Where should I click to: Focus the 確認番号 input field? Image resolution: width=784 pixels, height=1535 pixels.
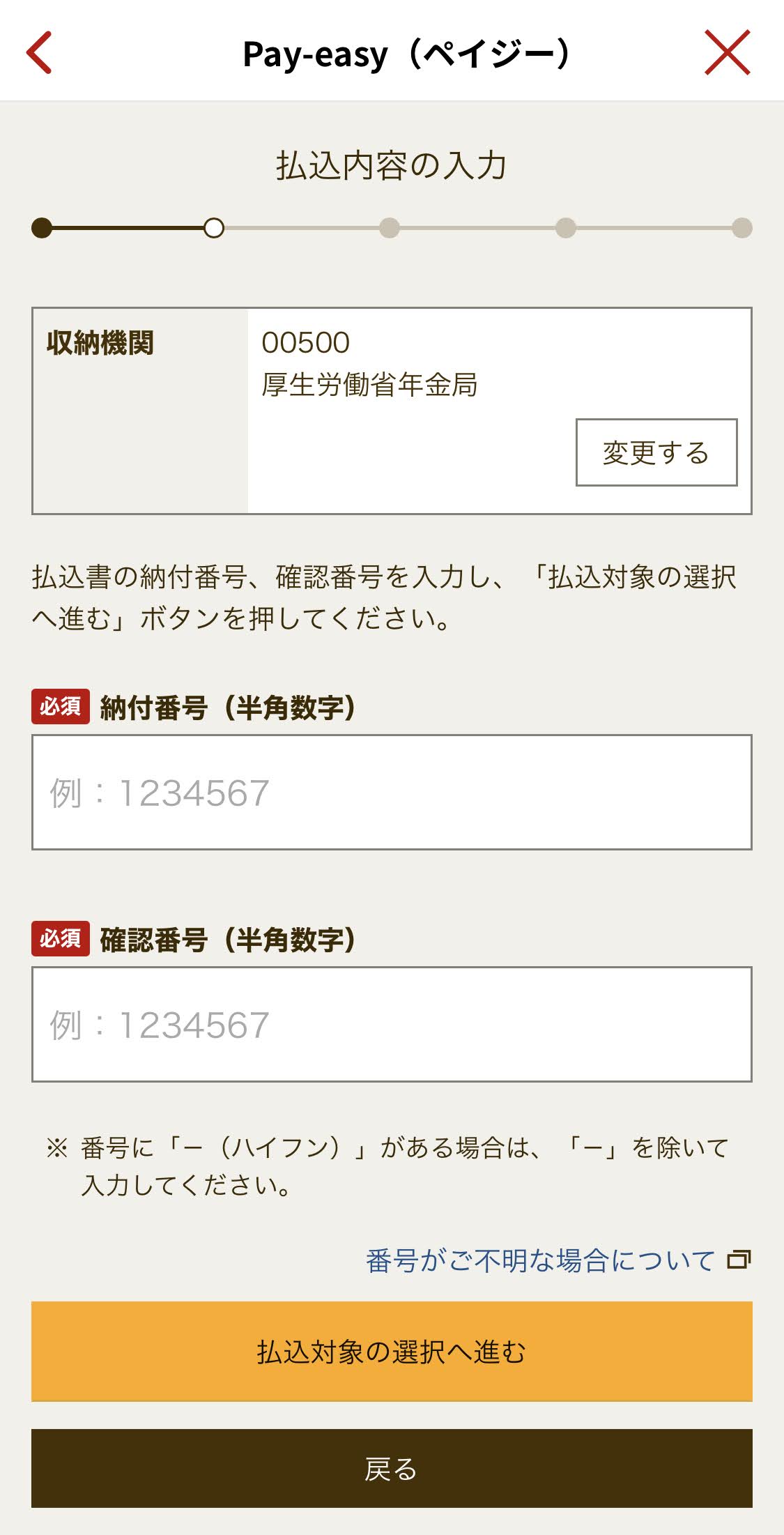392,1024
